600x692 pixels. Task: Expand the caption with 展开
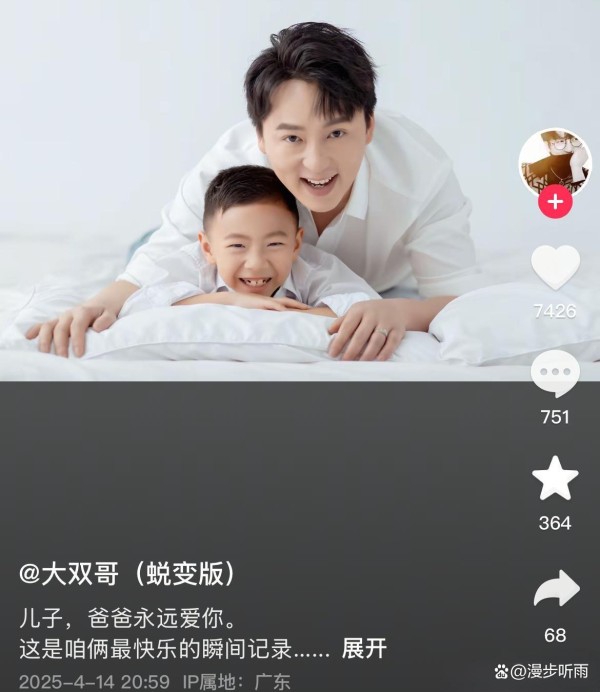pos(364,648)
